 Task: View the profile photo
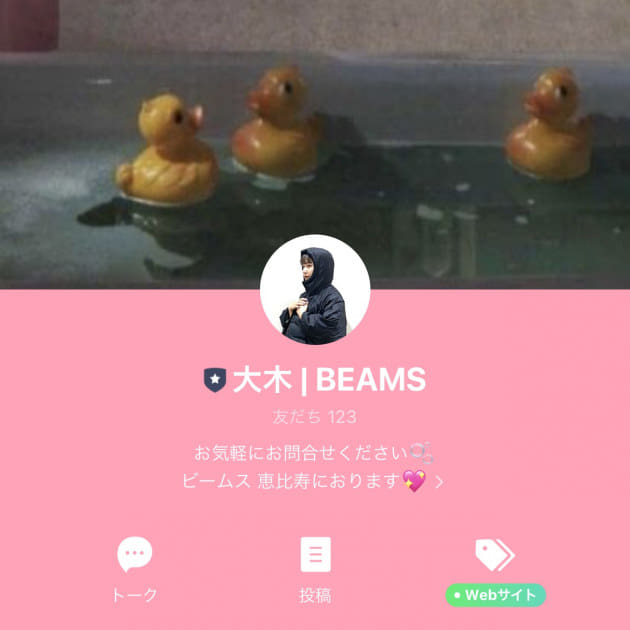pyautogui.click(x=315, y=290)
